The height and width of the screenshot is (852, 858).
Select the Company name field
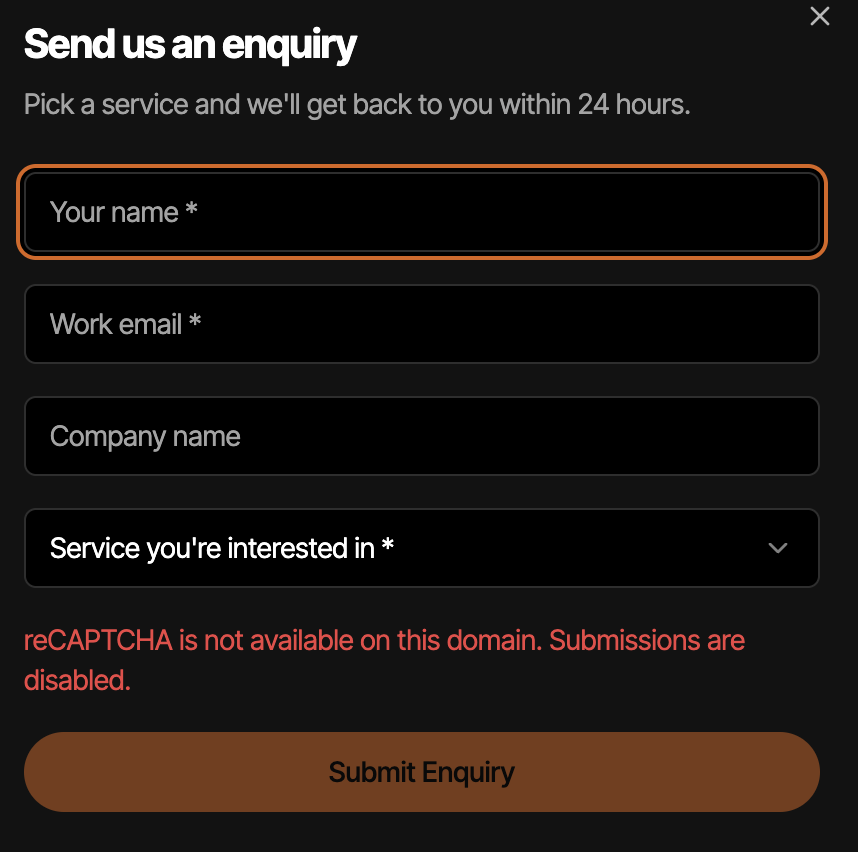coord(422,436)
